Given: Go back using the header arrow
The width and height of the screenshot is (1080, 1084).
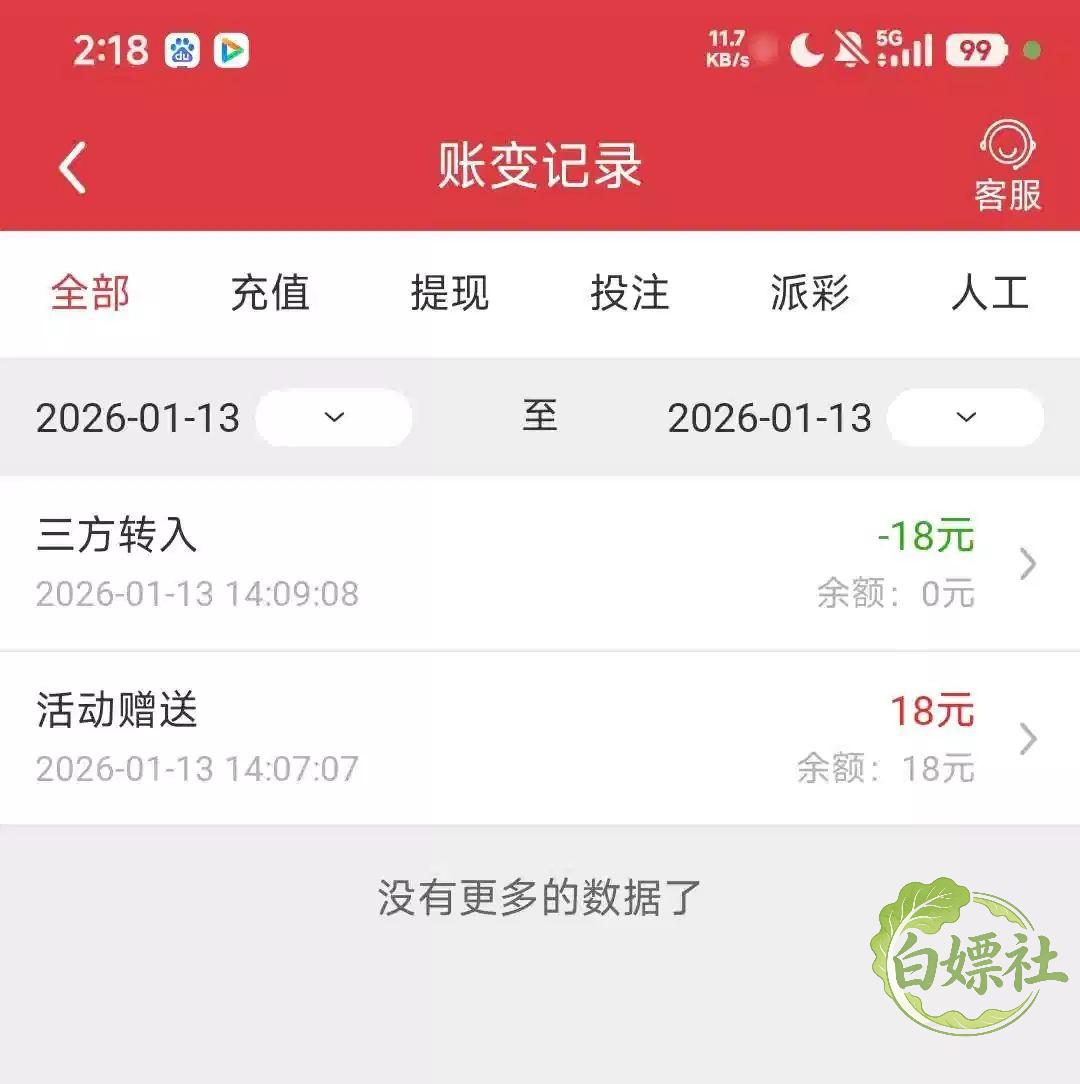Looking at the screenshot, I should pos(73,167).
